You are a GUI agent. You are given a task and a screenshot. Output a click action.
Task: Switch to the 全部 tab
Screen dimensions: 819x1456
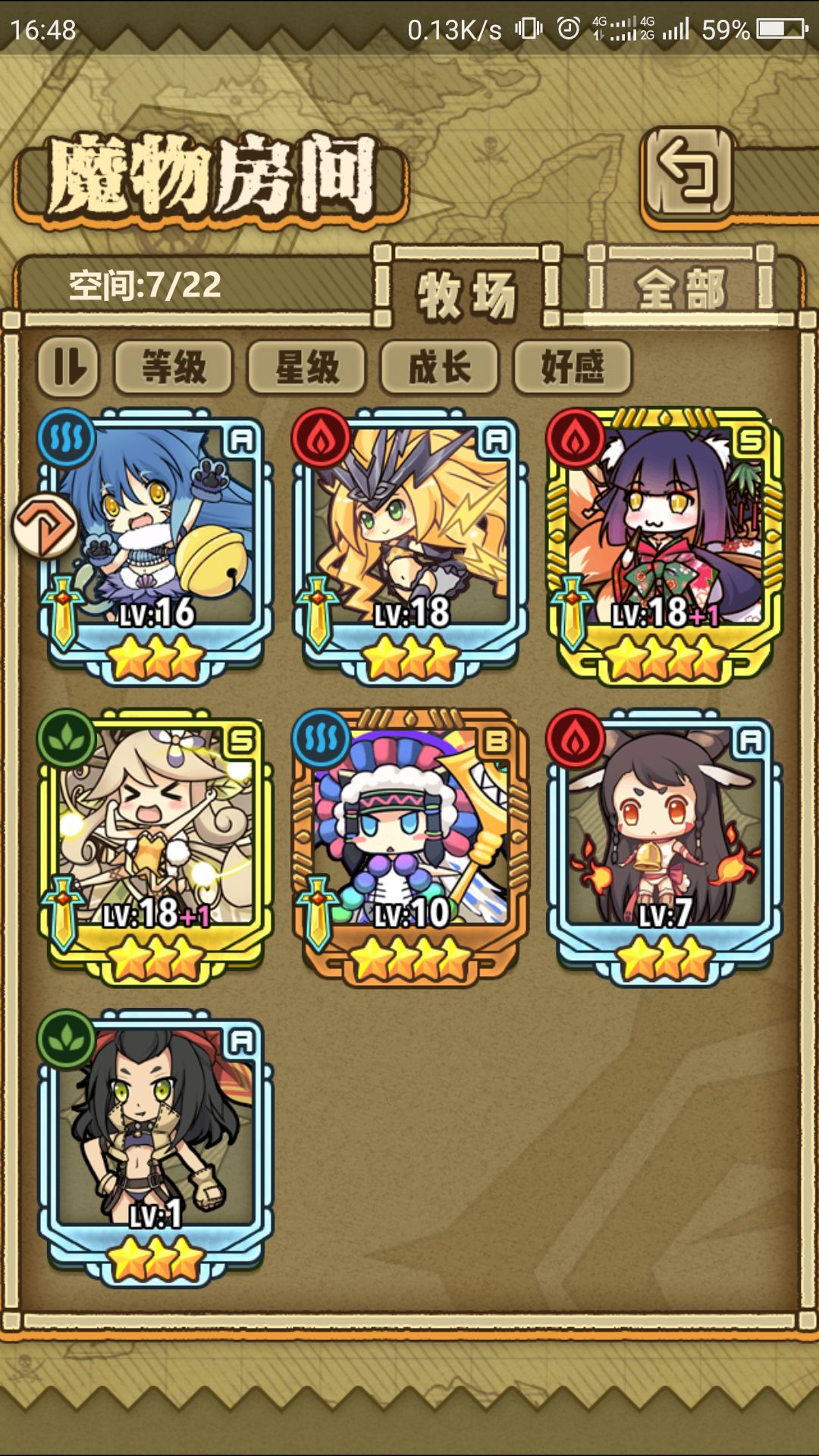[x=681, y=289]
